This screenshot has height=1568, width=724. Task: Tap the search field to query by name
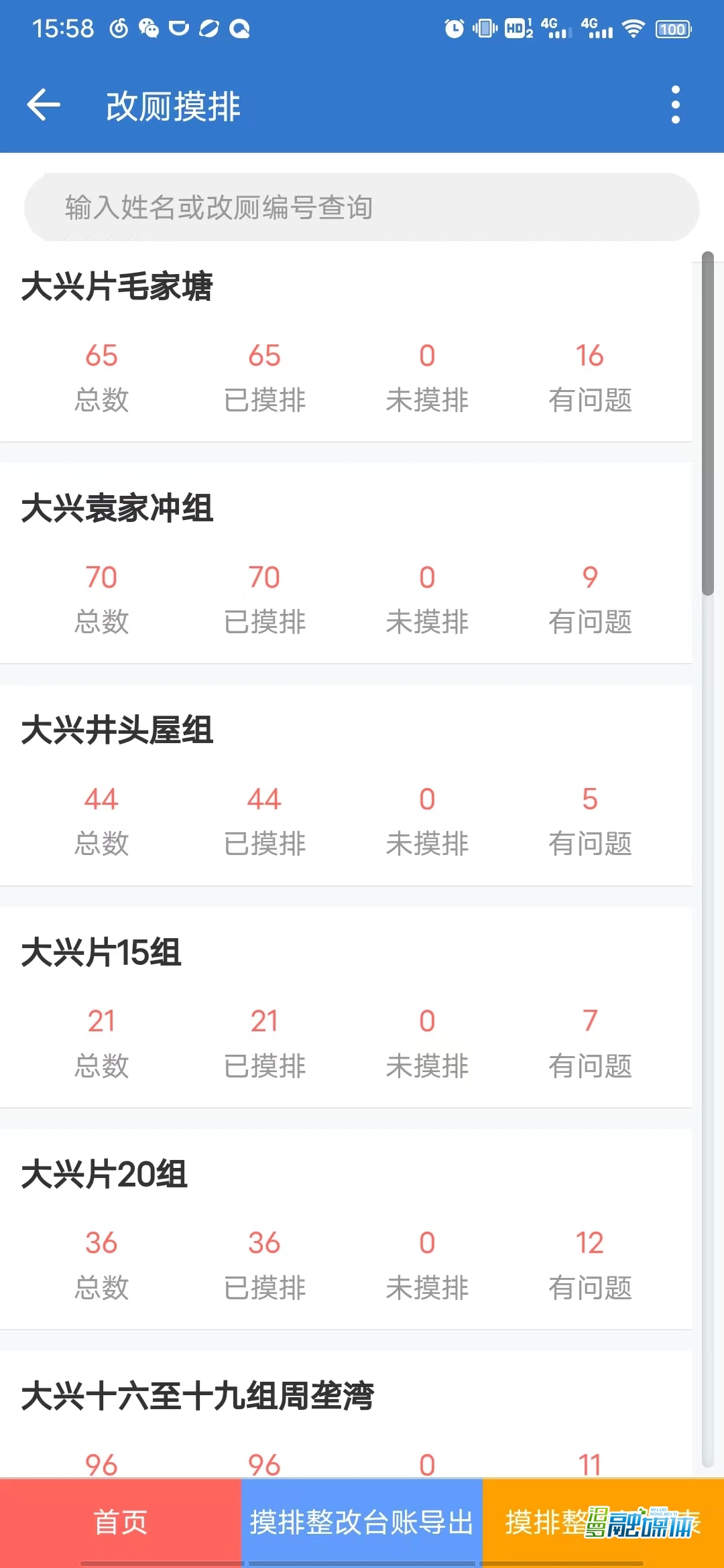362,208
